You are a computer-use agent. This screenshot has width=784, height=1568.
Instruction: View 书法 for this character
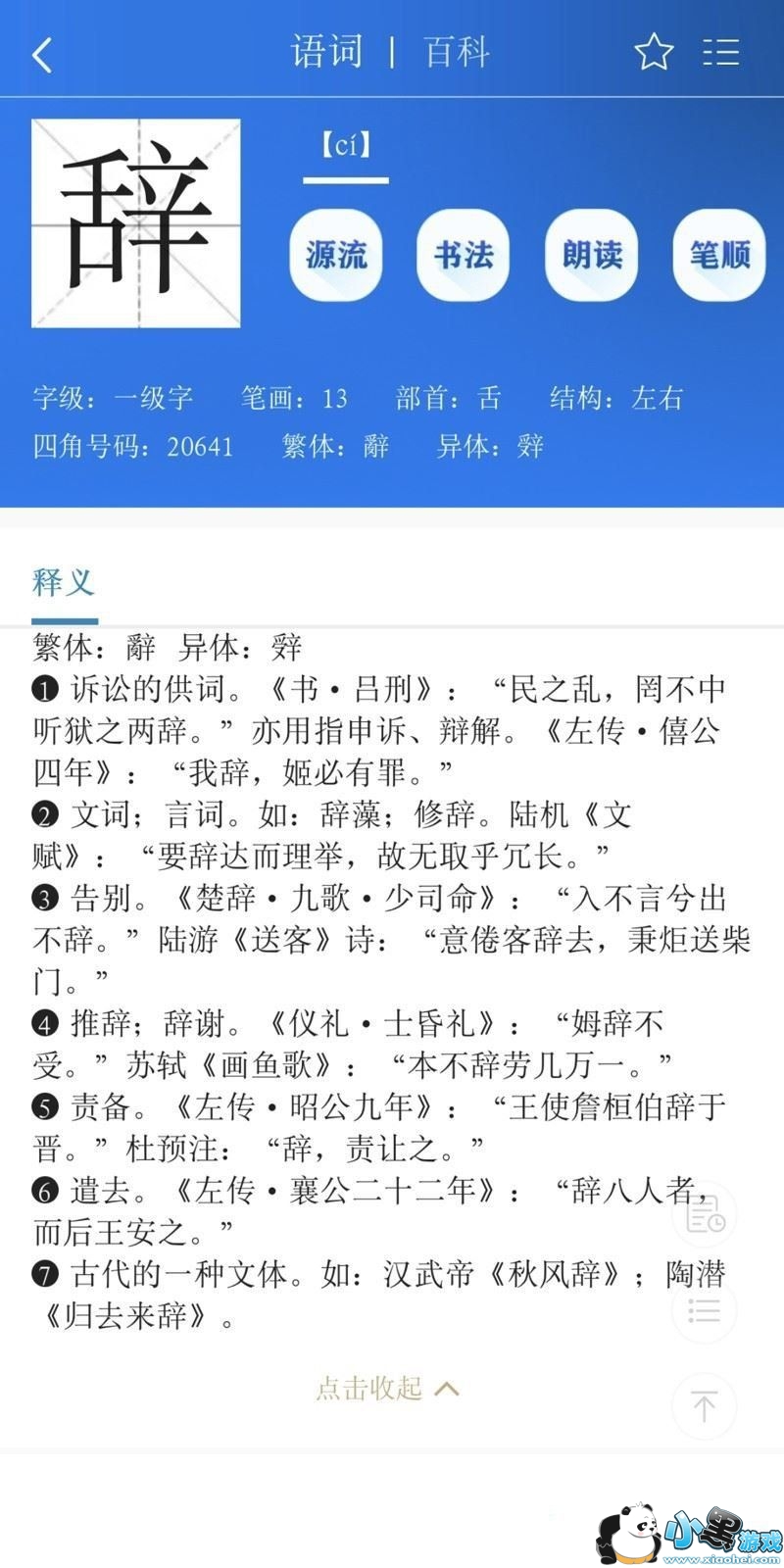[x=464, y=255]
